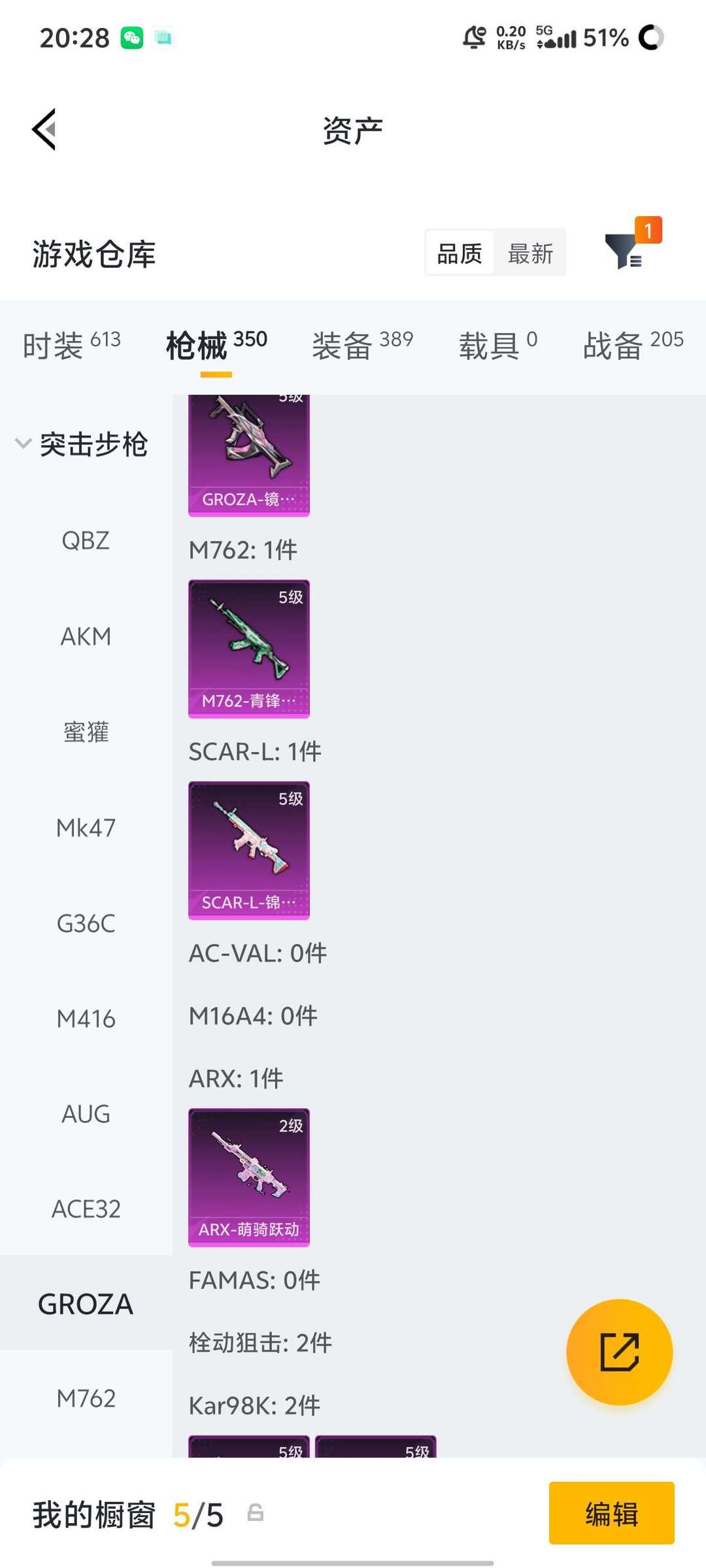Open the M762-青锋 skin card
The width and height of the screenshot is (706, 1568).
point(249,649)
